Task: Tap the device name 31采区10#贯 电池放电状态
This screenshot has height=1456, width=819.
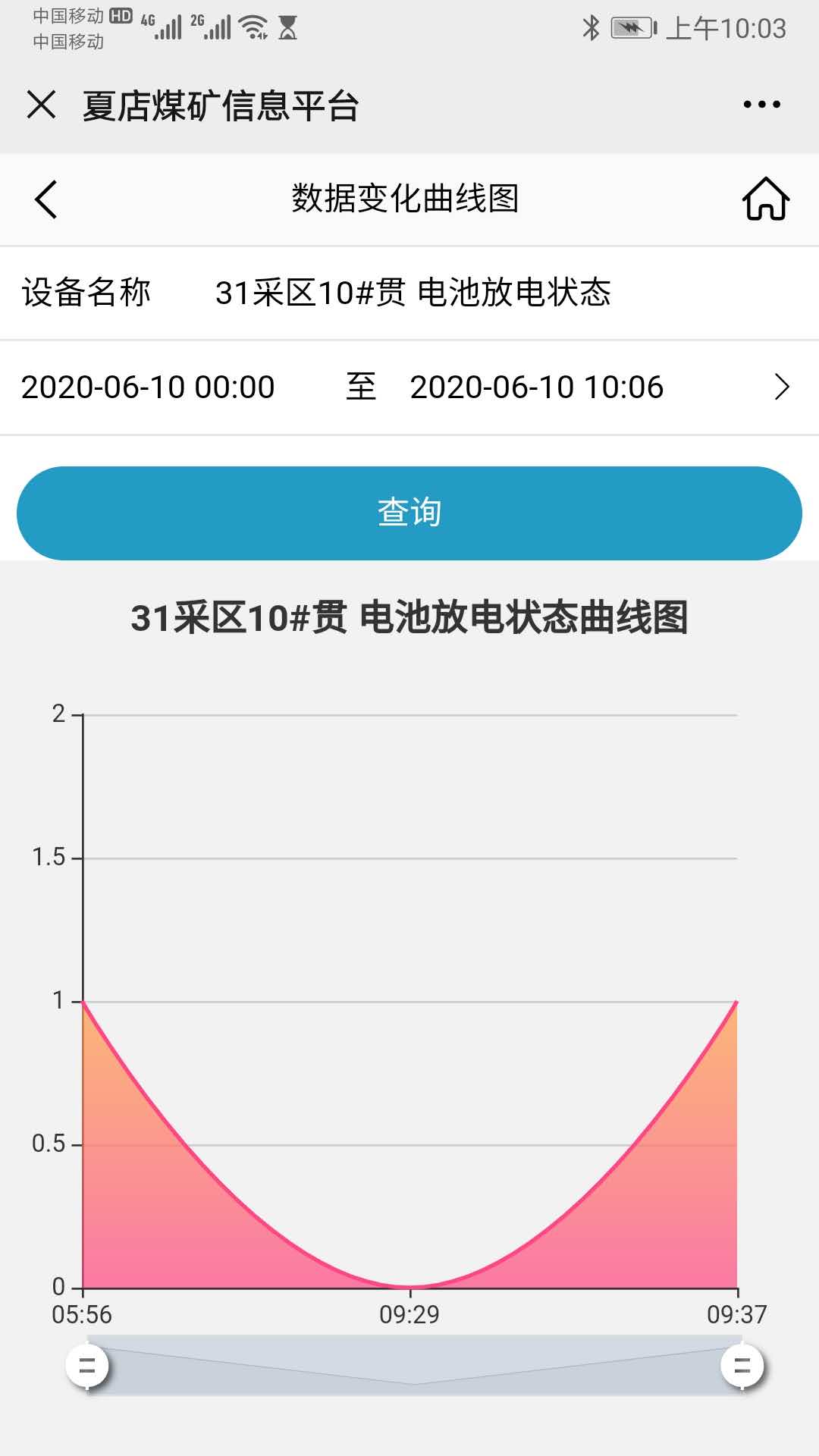Action: 414,294
